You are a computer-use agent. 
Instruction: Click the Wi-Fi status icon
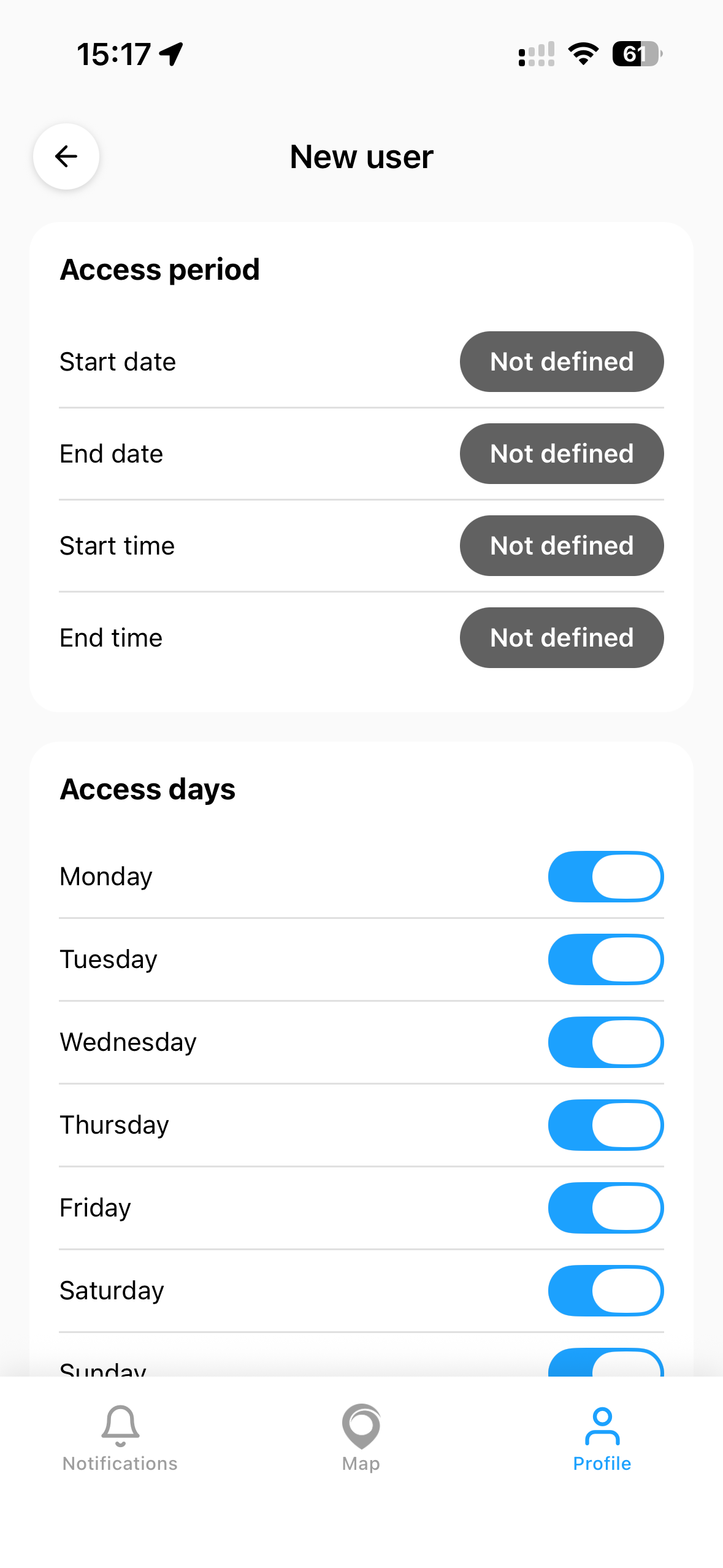583,54
